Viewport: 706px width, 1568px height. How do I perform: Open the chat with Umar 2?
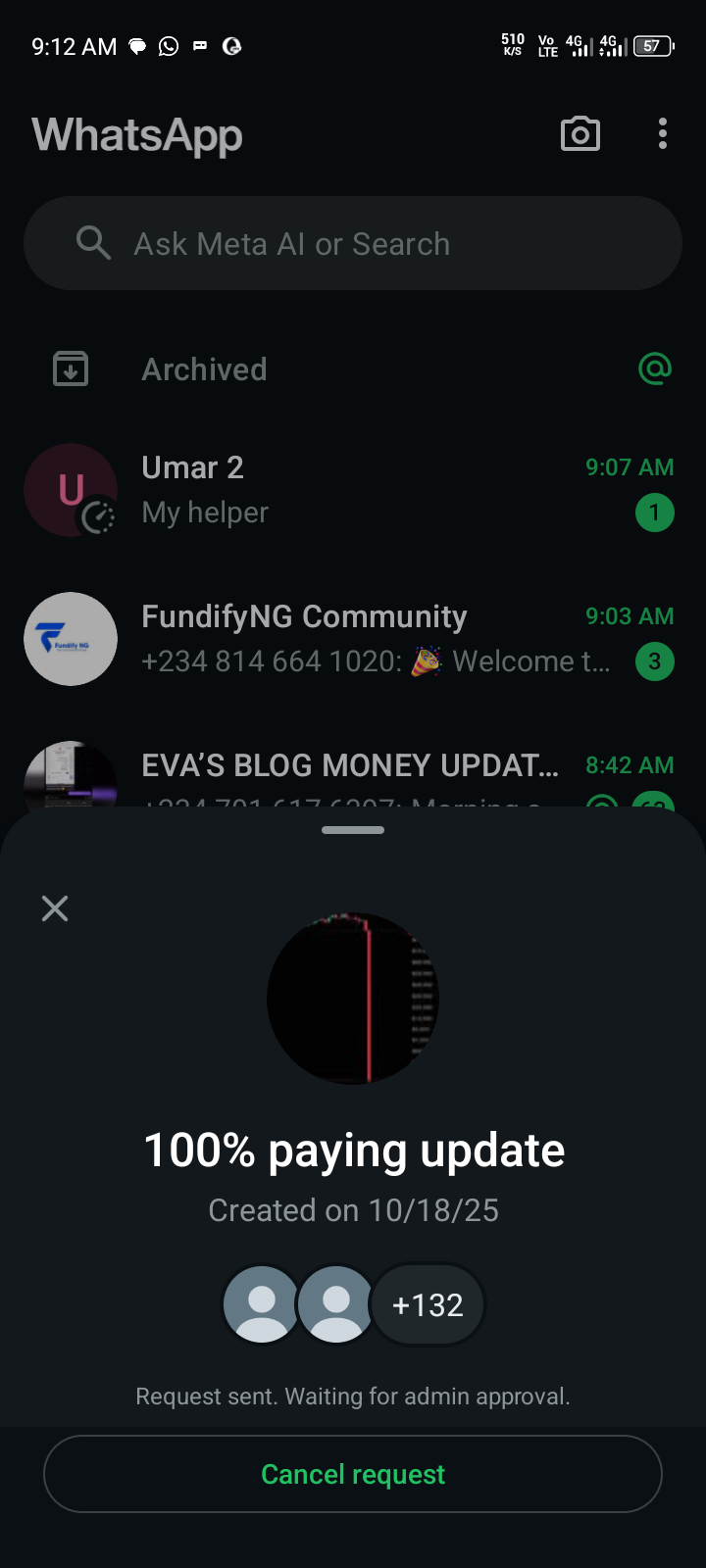[x=353, y=490]
